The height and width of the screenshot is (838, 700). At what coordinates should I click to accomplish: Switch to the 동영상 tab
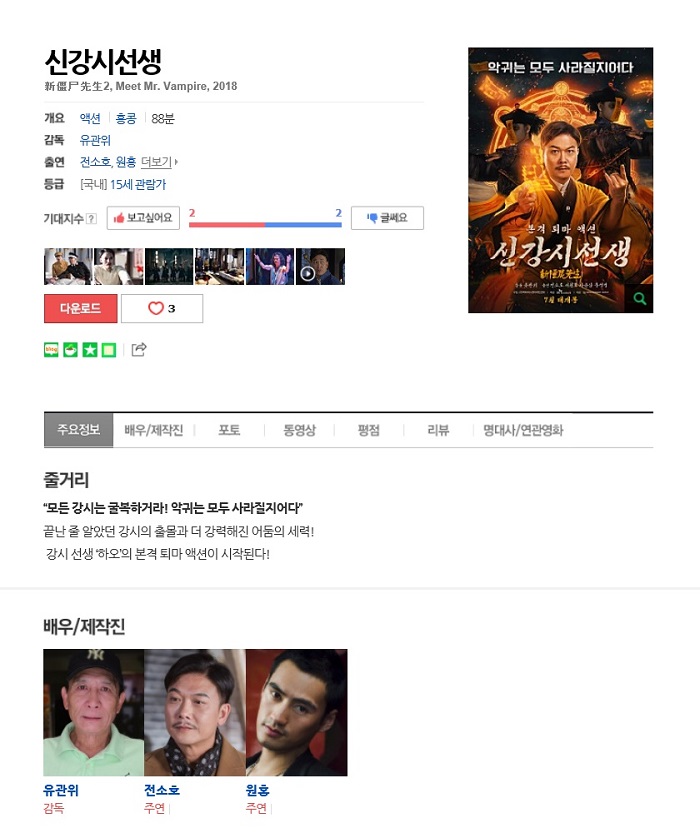coord(299,430)
